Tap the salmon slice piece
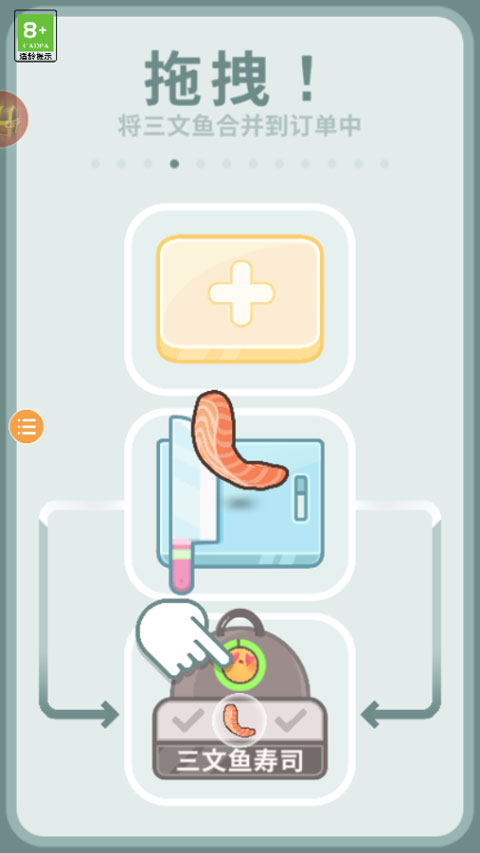The width and height of the screenshot is (480, 853). 236,441
